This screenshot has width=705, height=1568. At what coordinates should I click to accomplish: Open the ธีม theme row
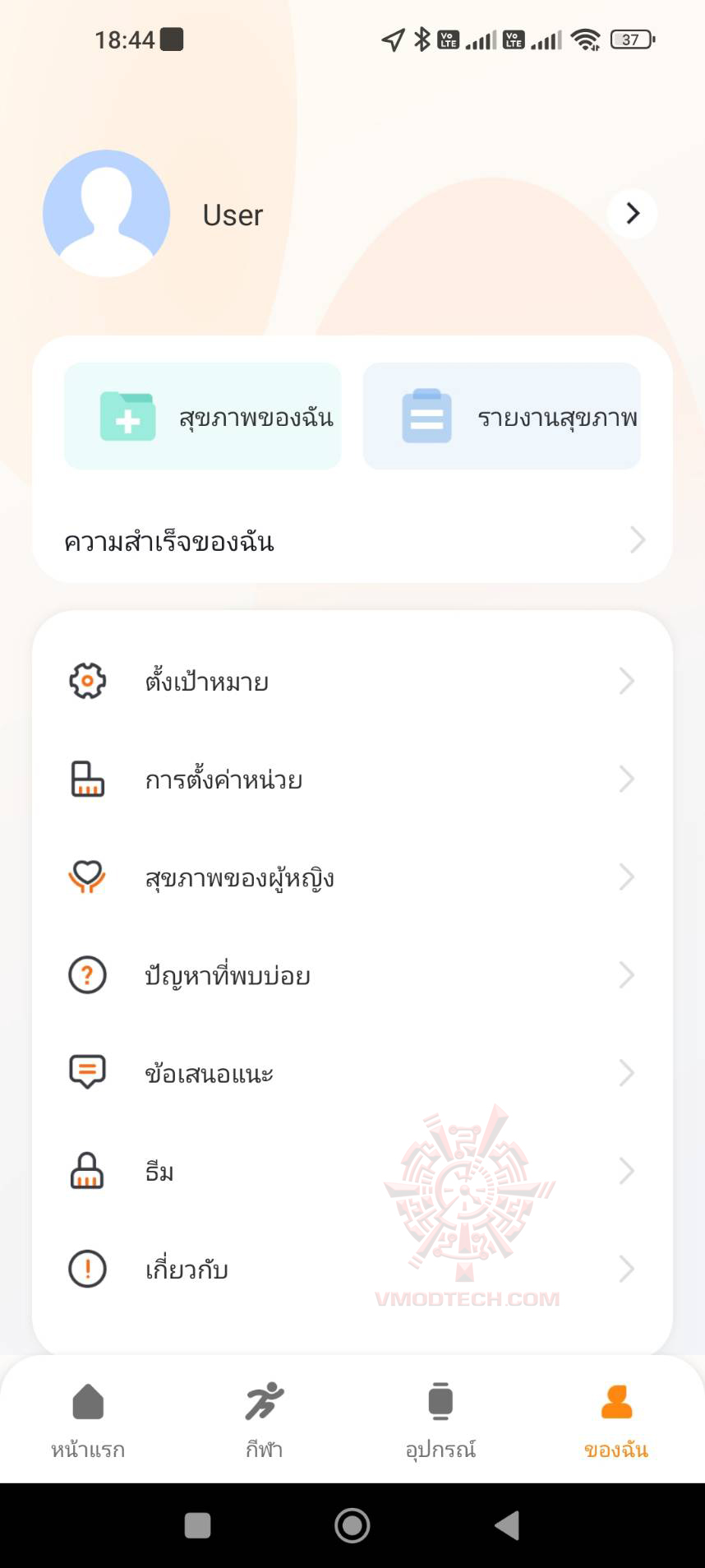352,1171
